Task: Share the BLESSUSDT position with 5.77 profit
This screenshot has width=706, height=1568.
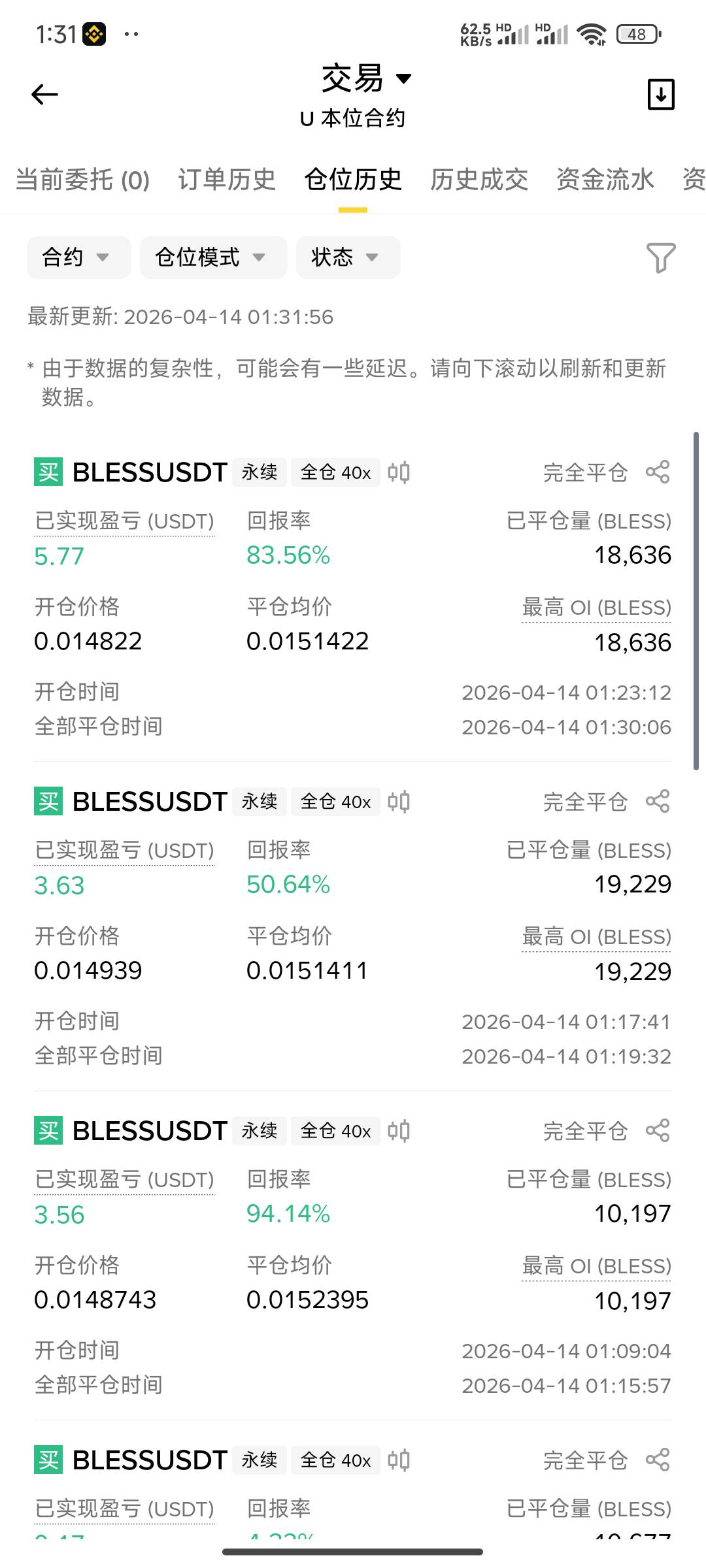Action: [x=658, y=472]
